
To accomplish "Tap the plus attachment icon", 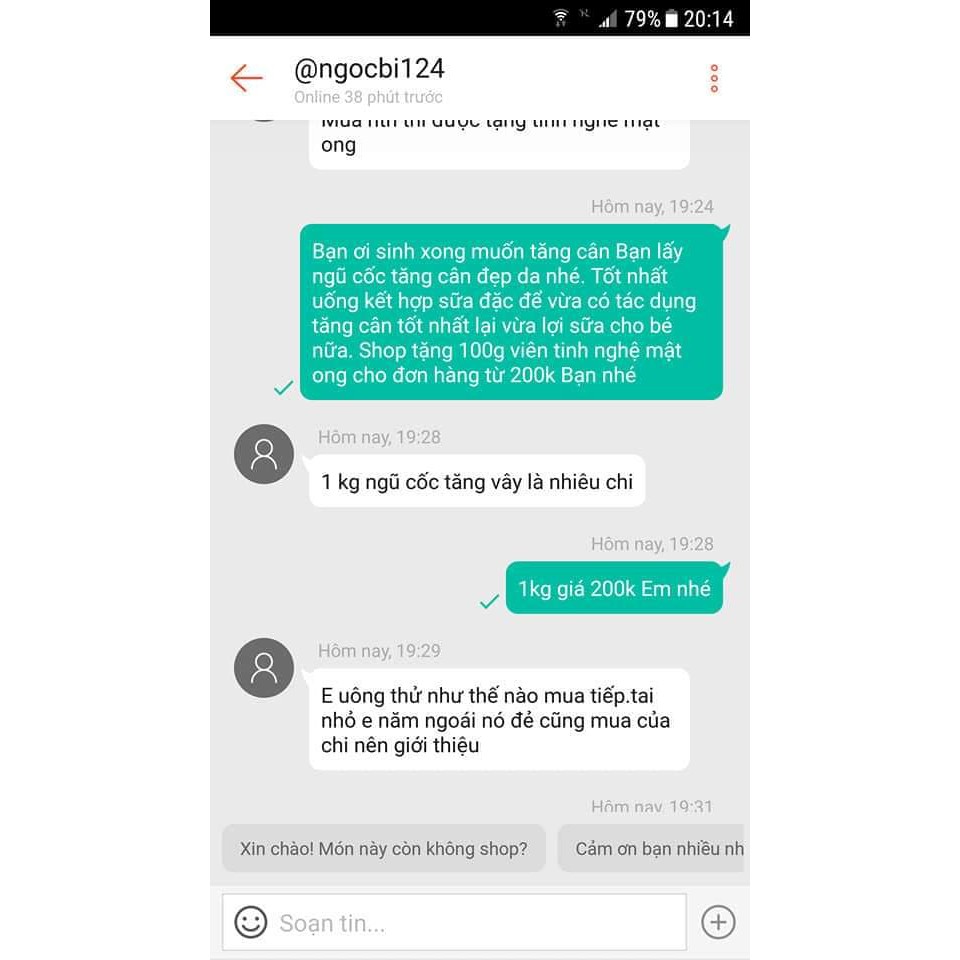I will pos(718,922).
